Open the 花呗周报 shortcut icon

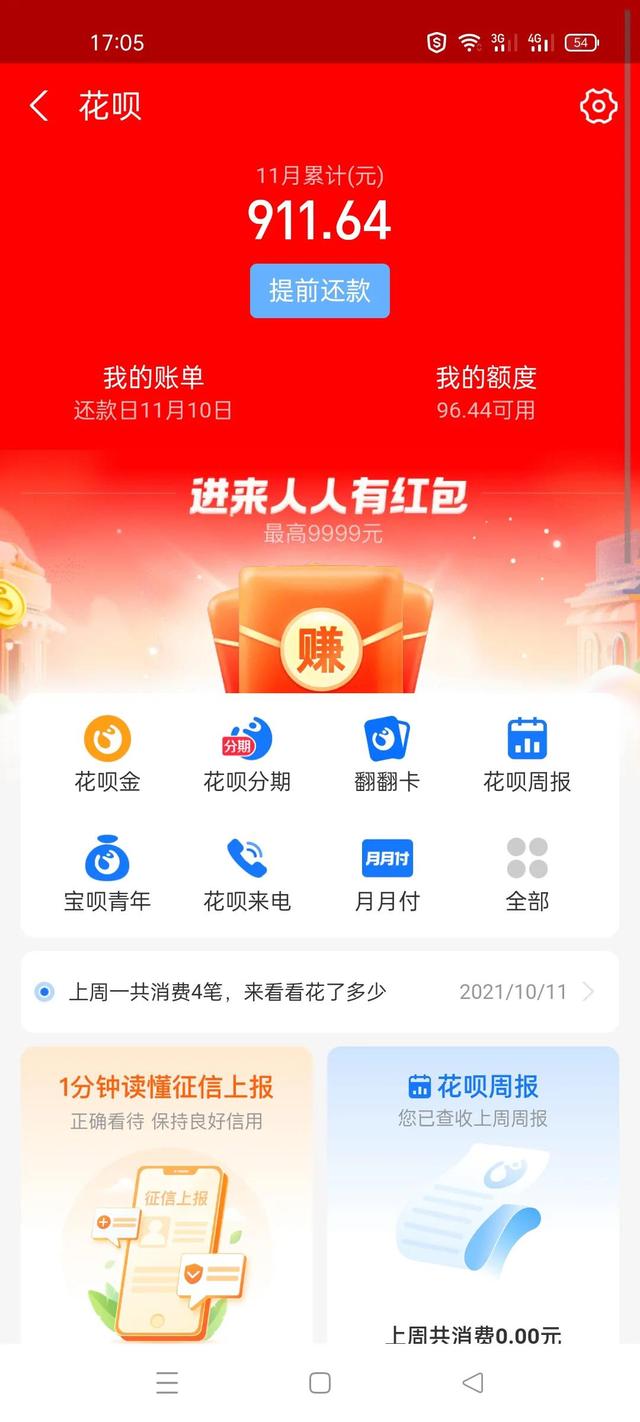point(527,755)
